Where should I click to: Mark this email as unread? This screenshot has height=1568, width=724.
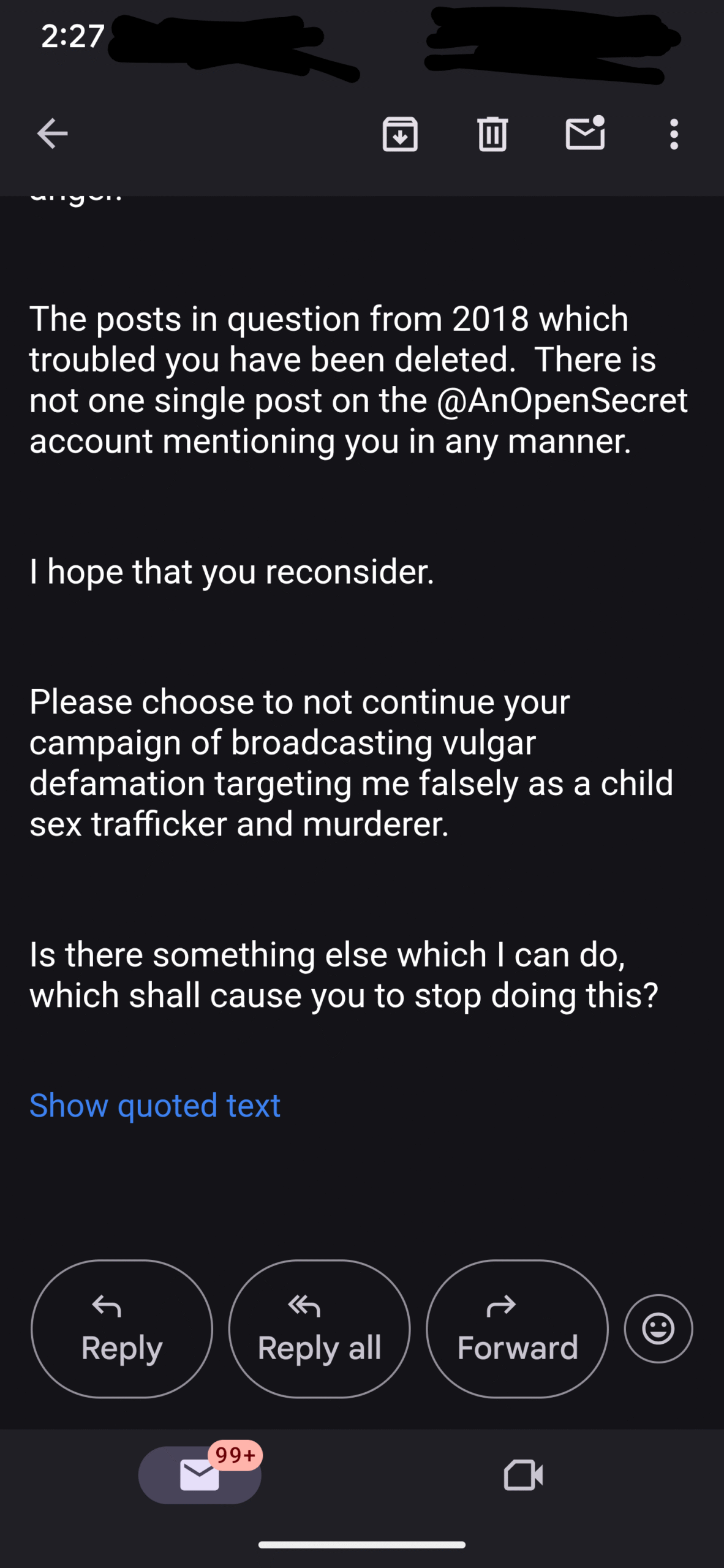coord(585,132)
